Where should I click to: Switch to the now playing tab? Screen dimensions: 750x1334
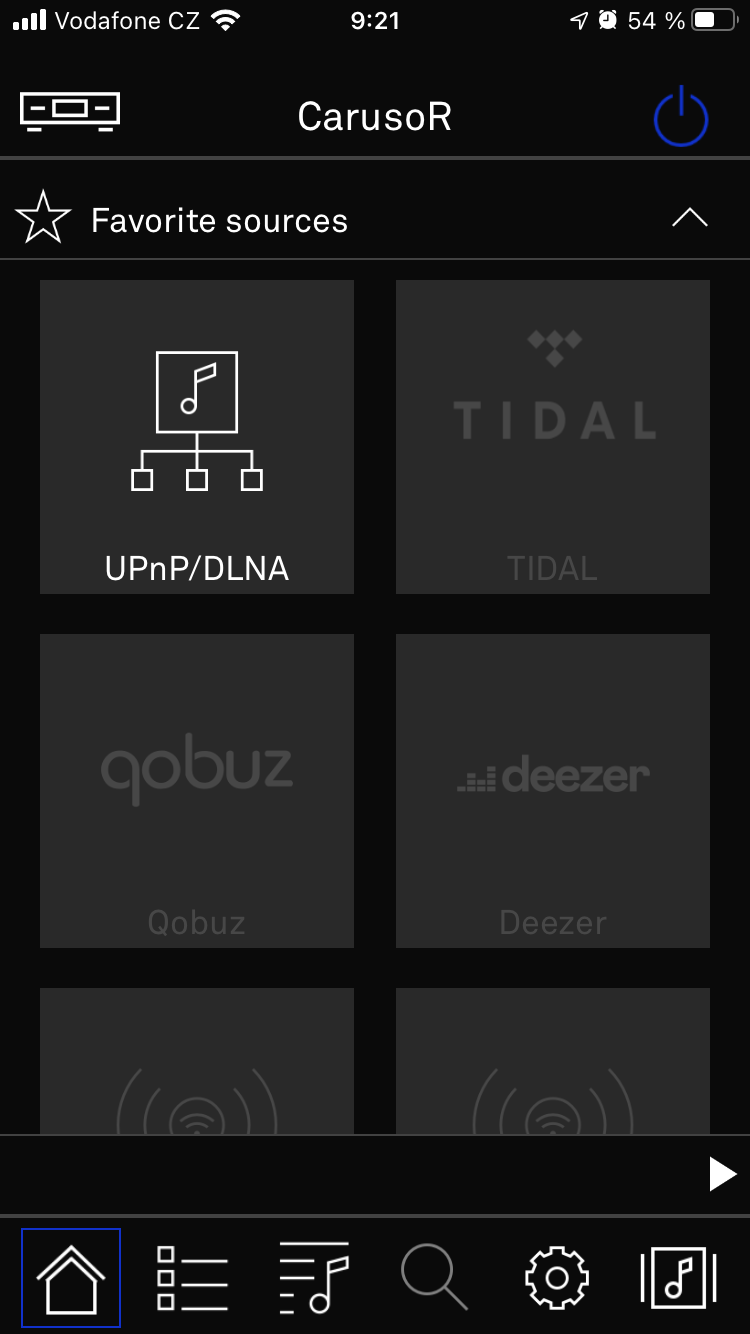(679, 1278)
